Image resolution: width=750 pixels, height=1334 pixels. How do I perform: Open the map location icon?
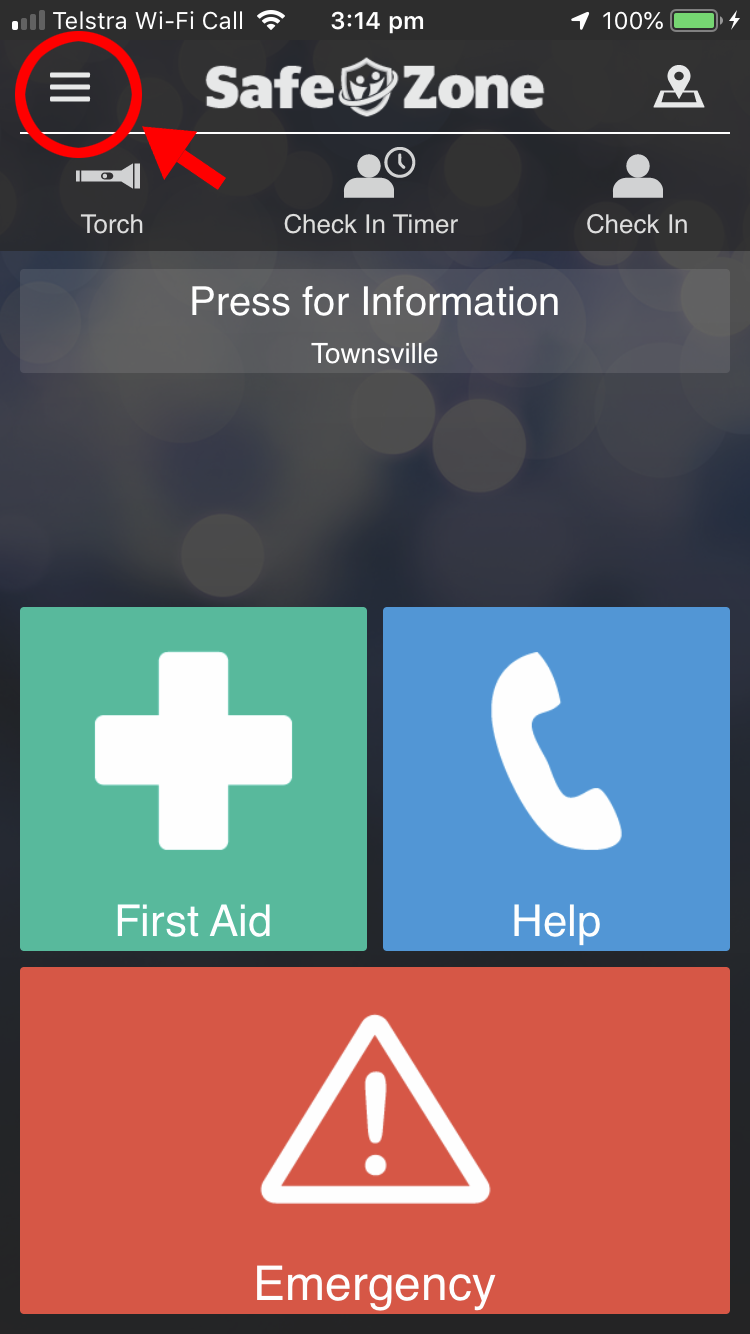click(679, 87)
